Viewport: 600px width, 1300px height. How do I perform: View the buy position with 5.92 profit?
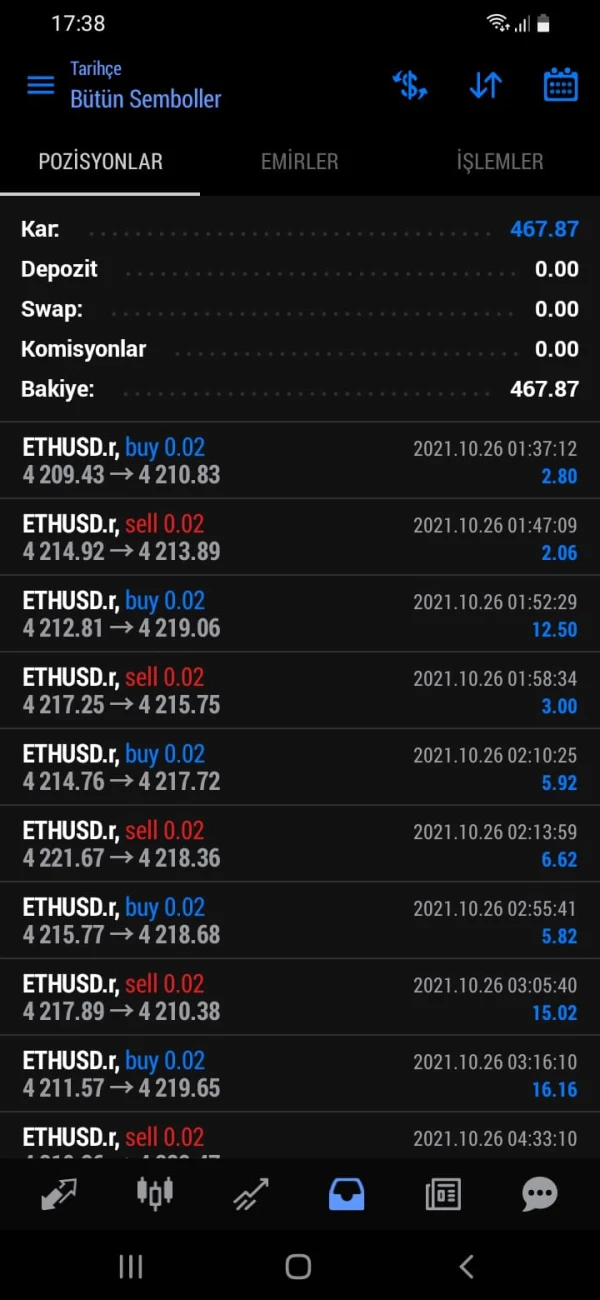[x=300, y=768]
